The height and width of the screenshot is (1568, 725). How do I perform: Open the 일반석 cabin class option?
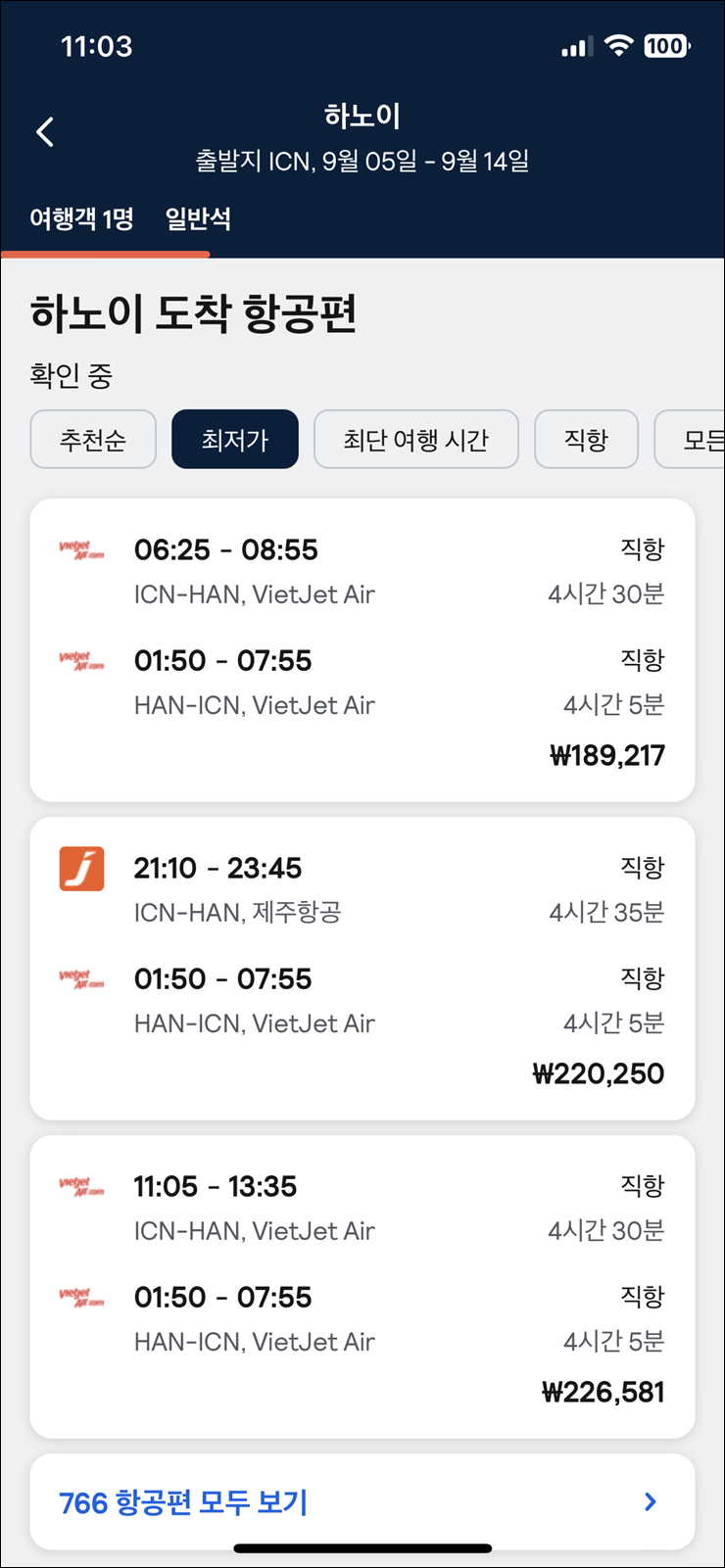198,218
